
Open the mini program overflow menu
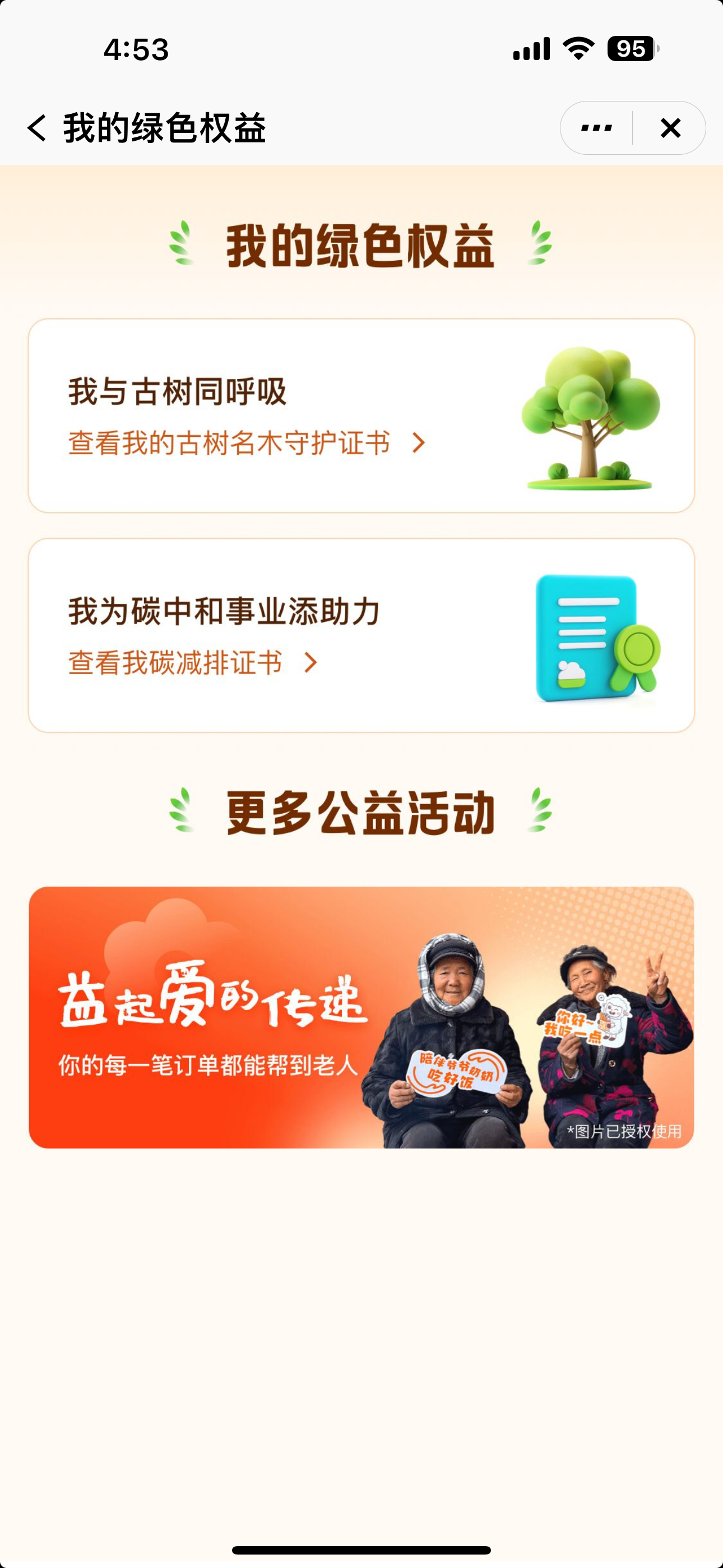596,128
